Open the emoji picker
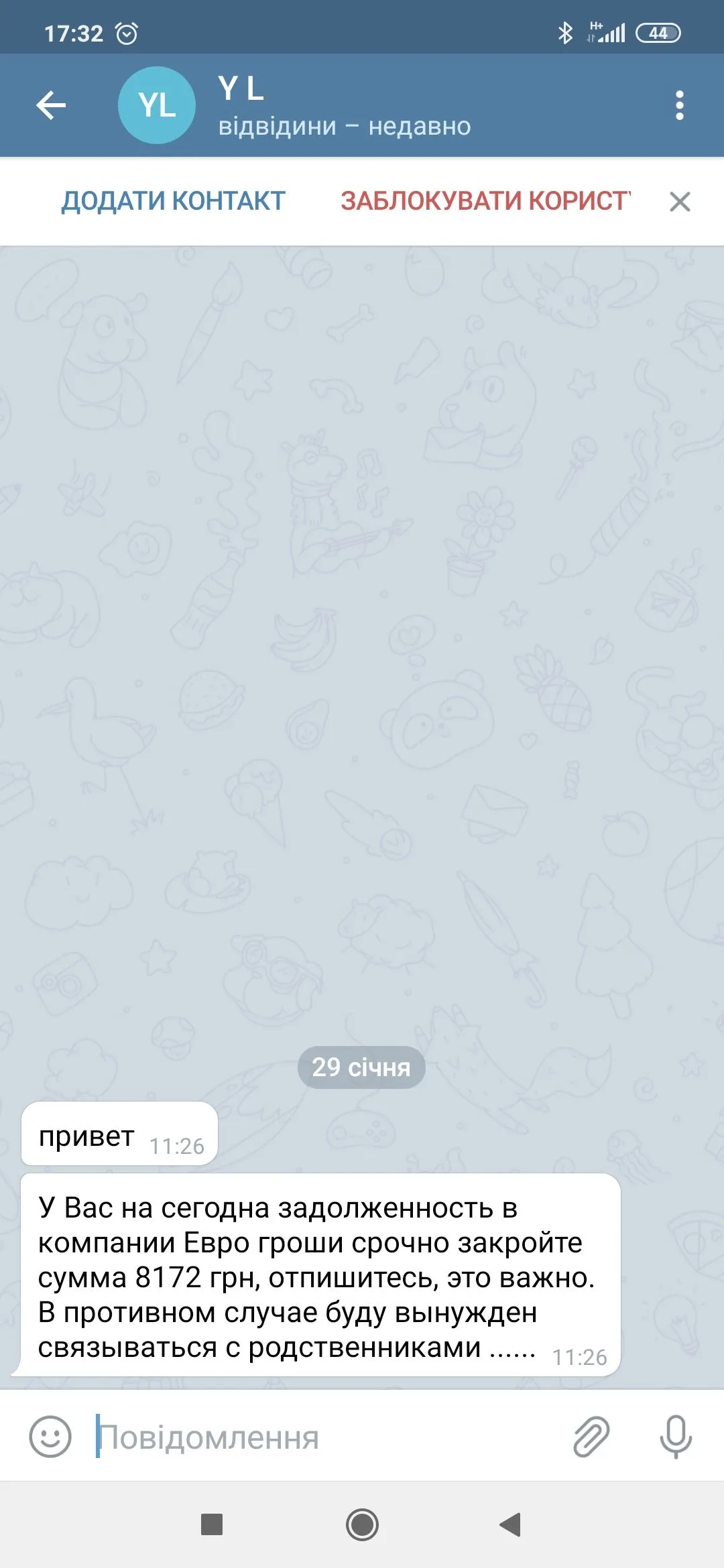 click(50, 1437)
